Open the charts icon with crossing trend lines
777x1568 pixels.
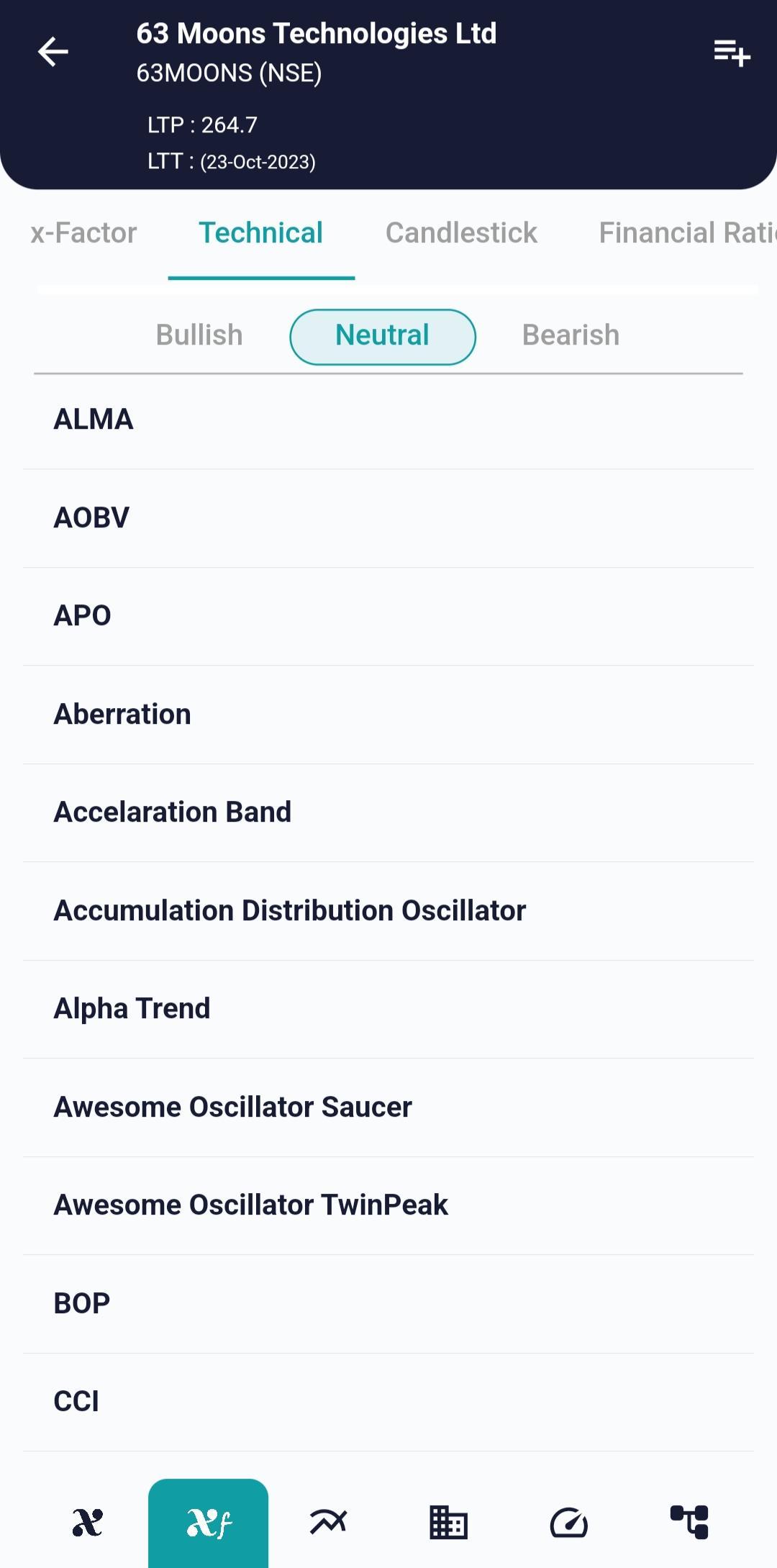tap(328, 1522)
